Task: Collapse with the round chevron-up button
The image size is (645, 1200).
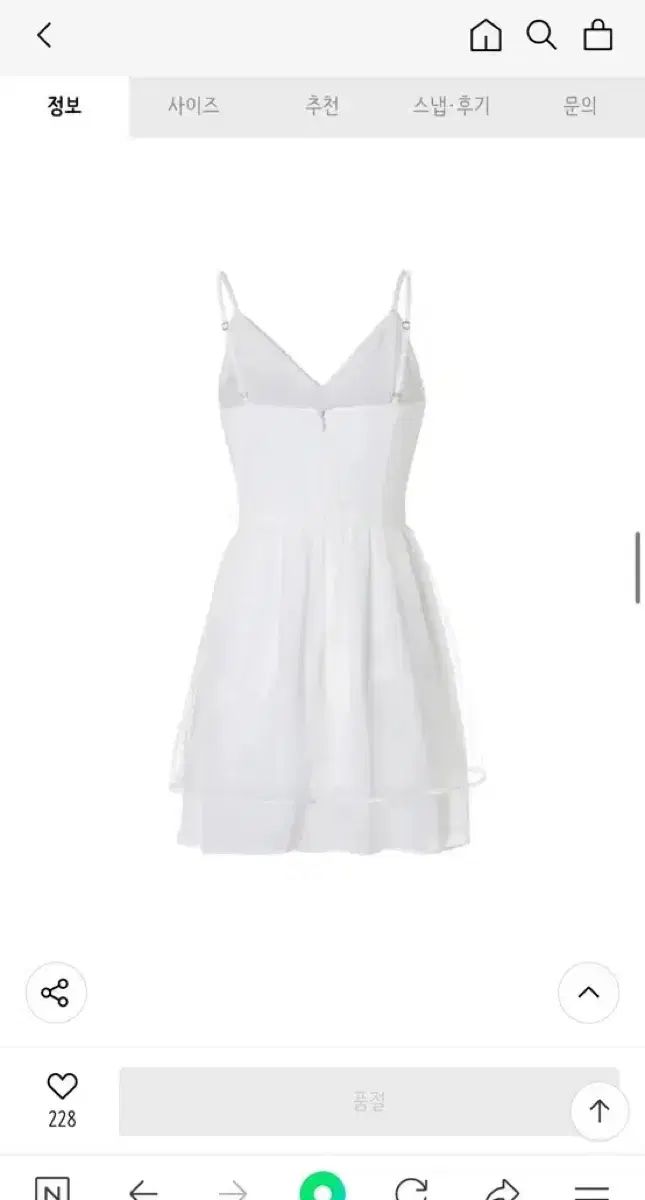Action: tap(589, 993)
